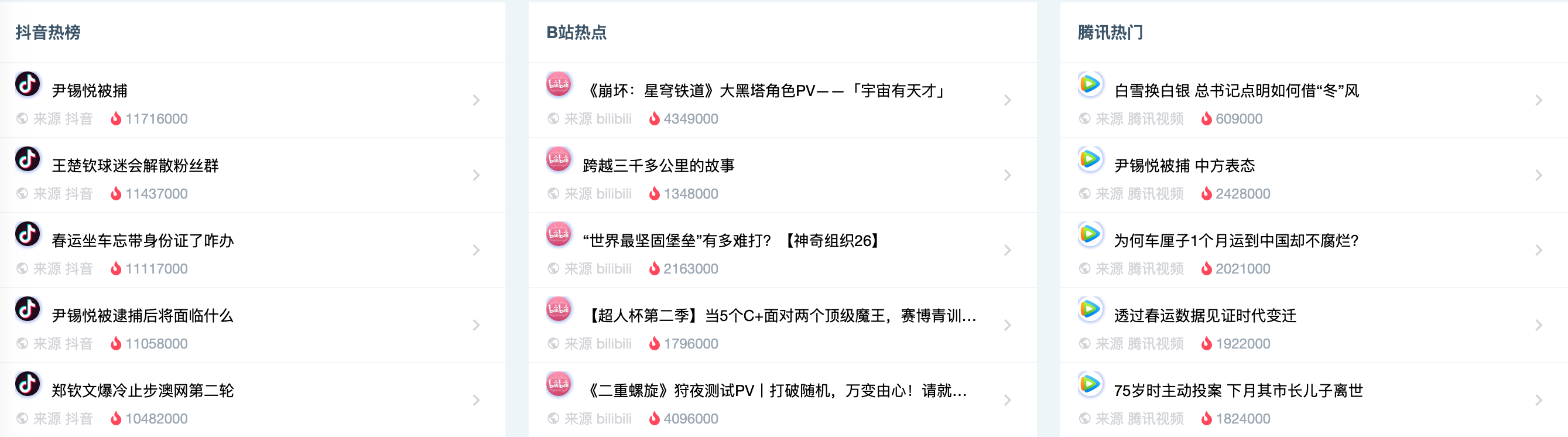The width and height of the screenshot is (1568, 437).
Task: Open 王楚钦球迷会解散粉丝群 trending item
Action: coord(135,166)
